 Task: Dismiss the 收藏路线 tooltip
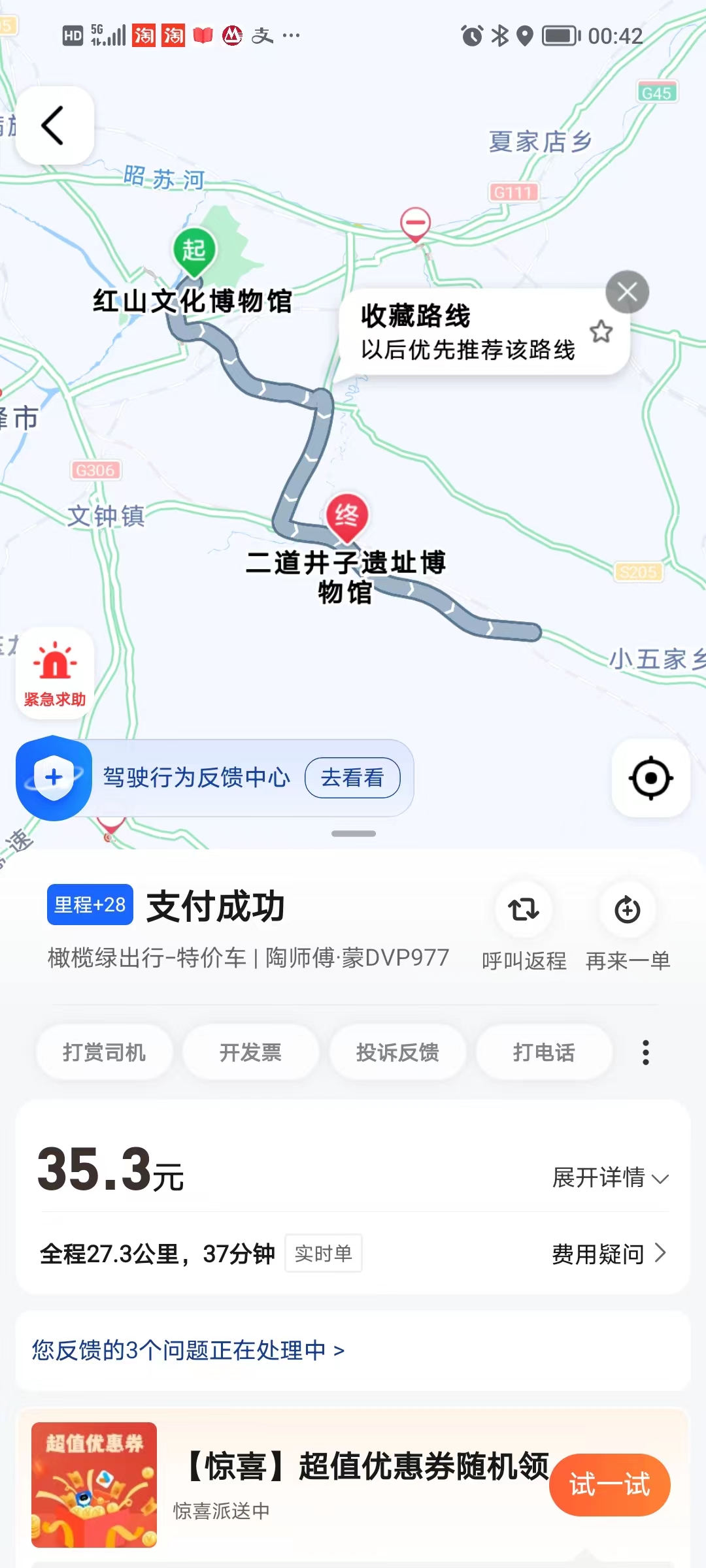(x=627, y=292)
